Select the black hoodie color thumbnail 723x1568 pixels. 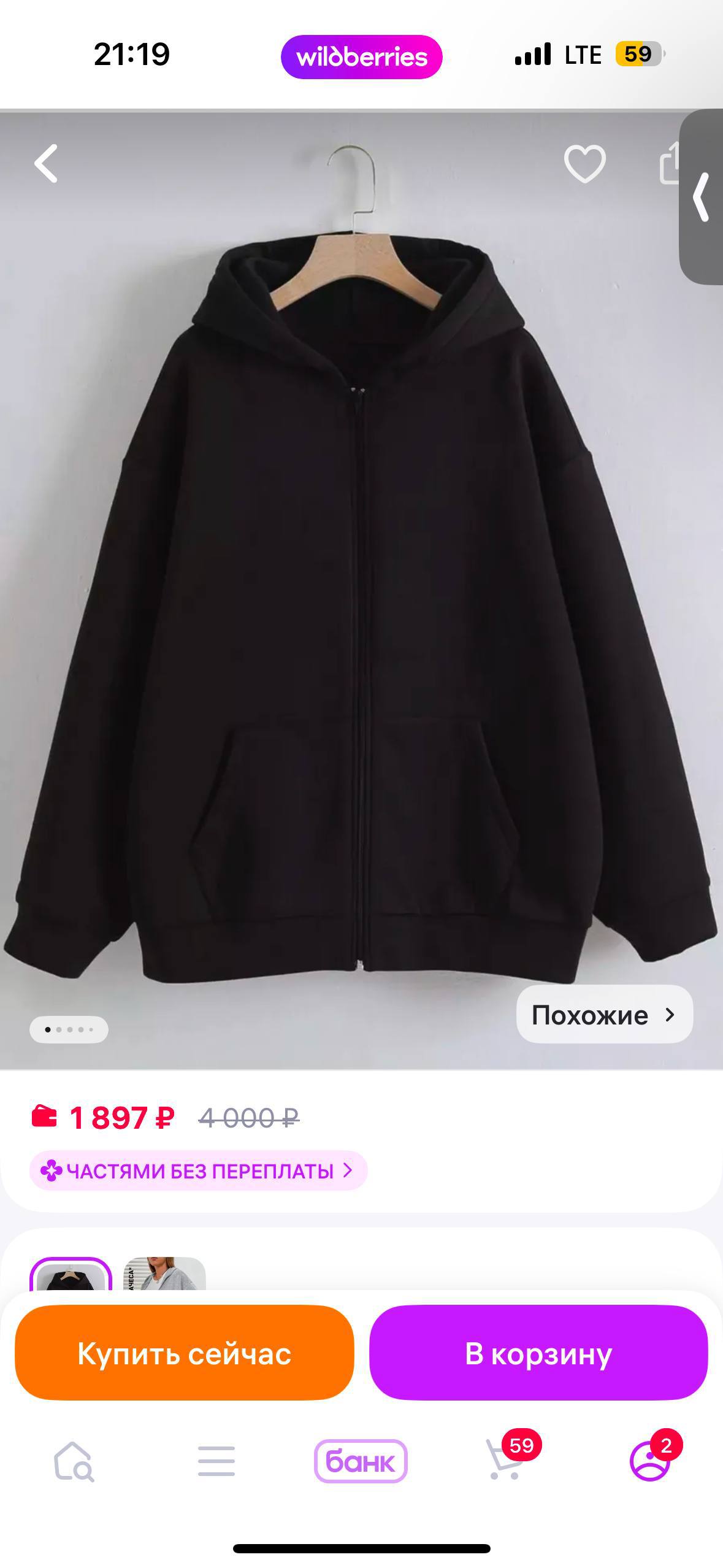[71, 1275]
